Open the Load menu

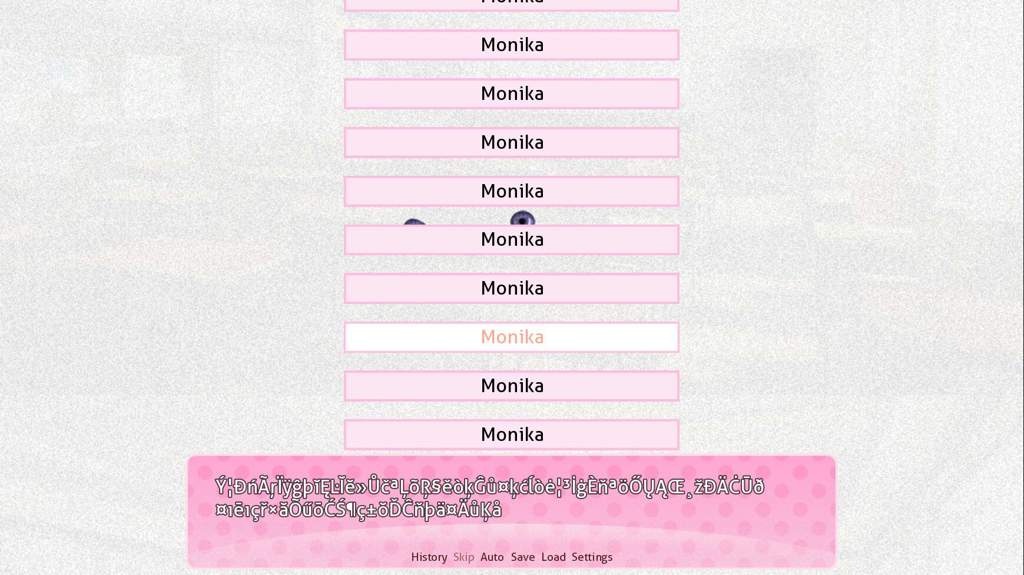pos(553,557)
